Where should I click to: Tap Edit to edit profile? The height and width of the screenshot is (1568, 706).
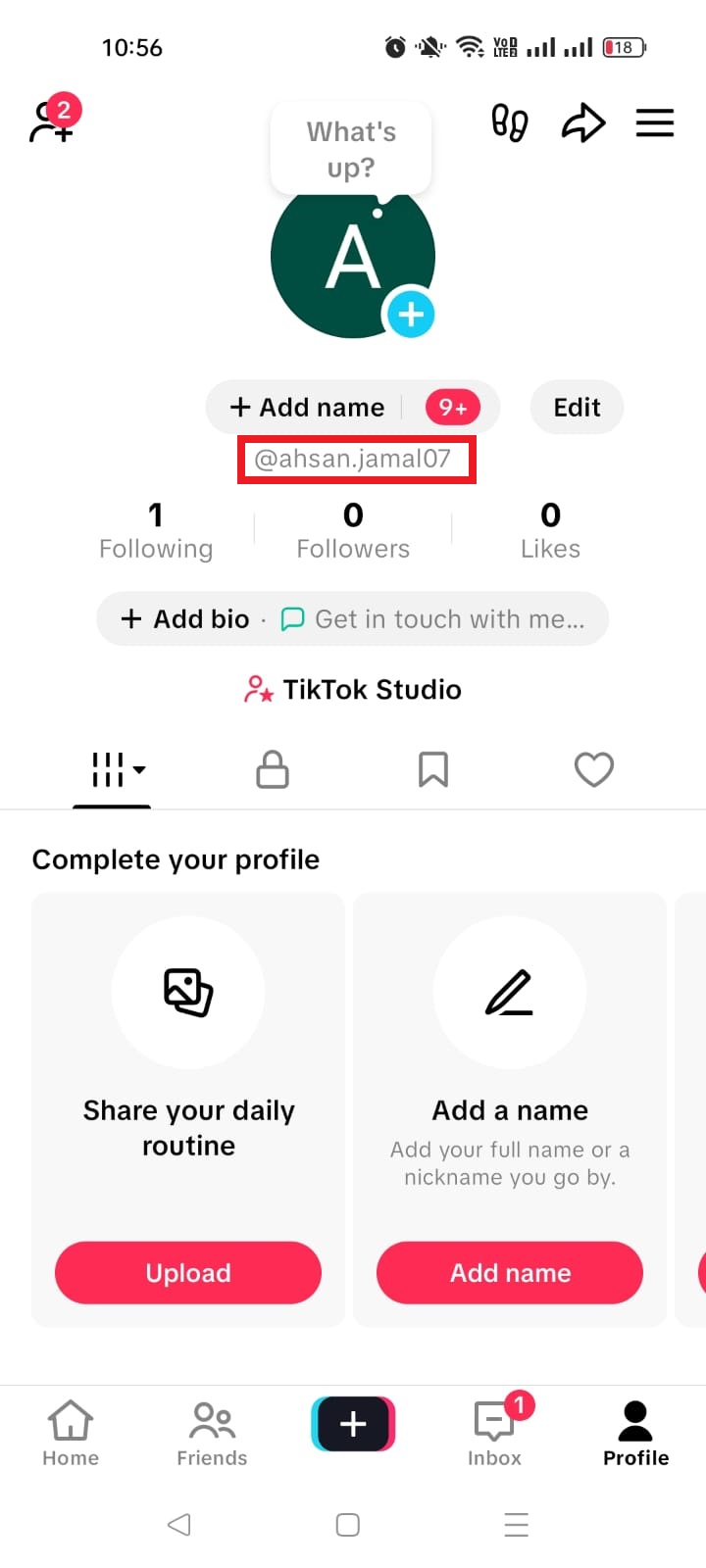pos(577,407)
